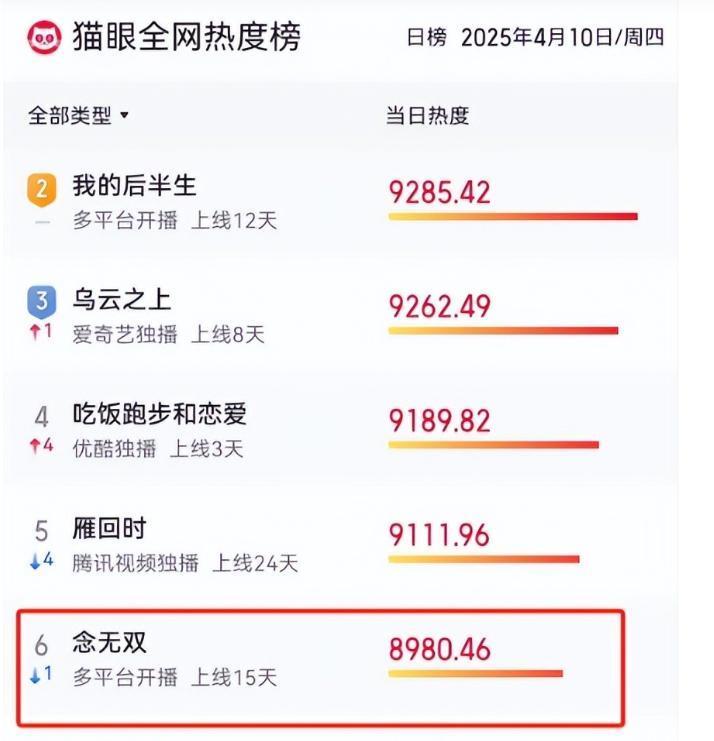This screenshot has width=714, height=741.
Task: Tap the 念无双 row
Action: coord(110,644)
